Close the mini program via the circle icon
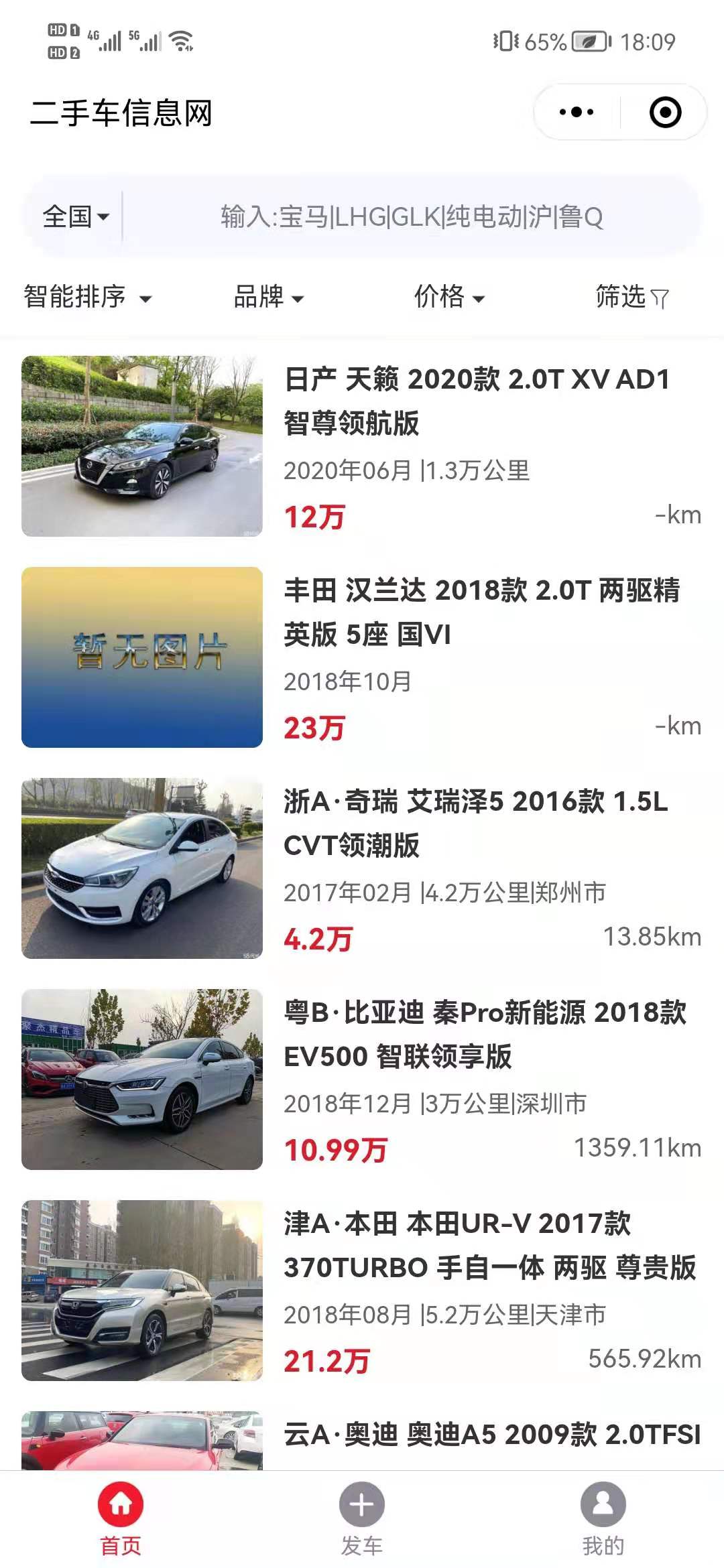724x1568 pixels. (665, 112)
